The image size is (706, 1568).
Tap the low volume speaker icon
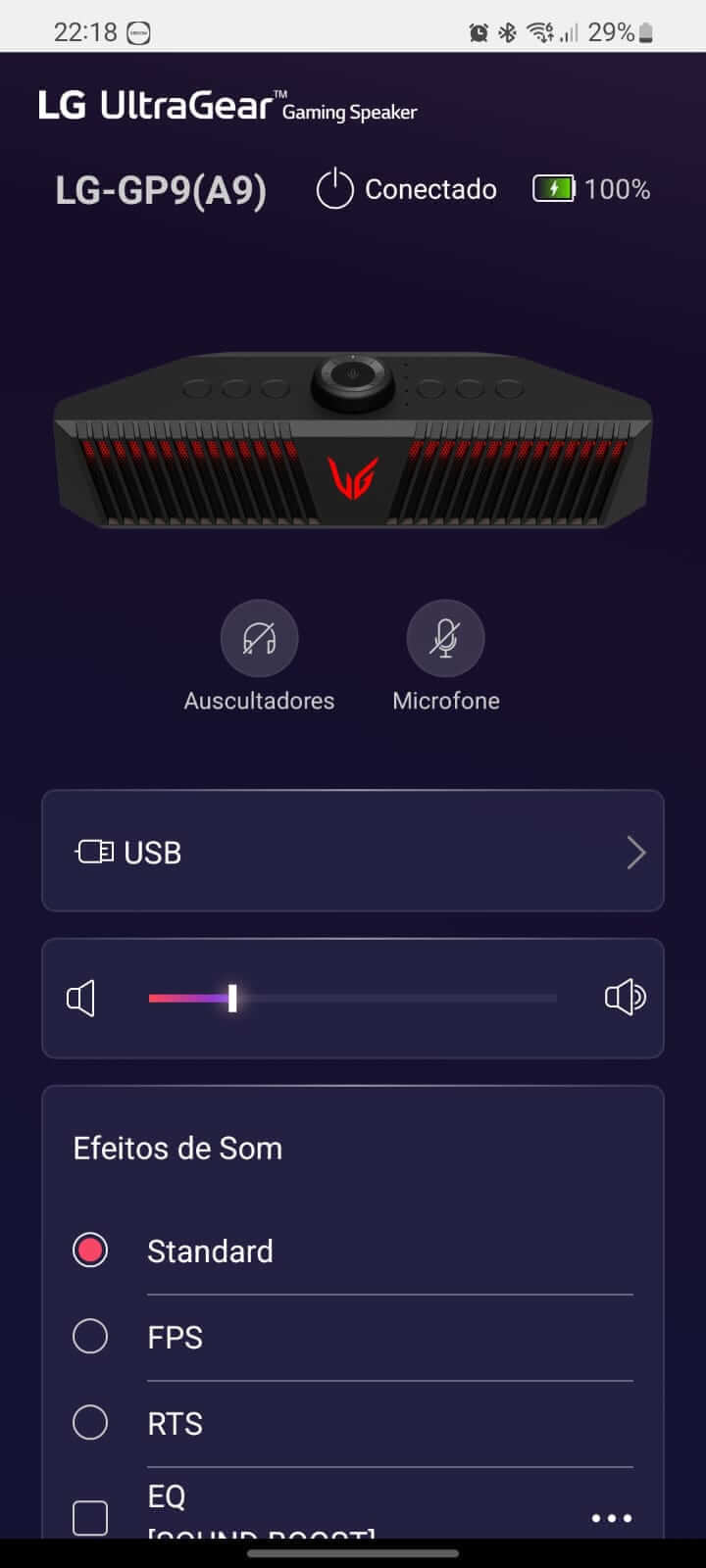[x=81, y=999]
